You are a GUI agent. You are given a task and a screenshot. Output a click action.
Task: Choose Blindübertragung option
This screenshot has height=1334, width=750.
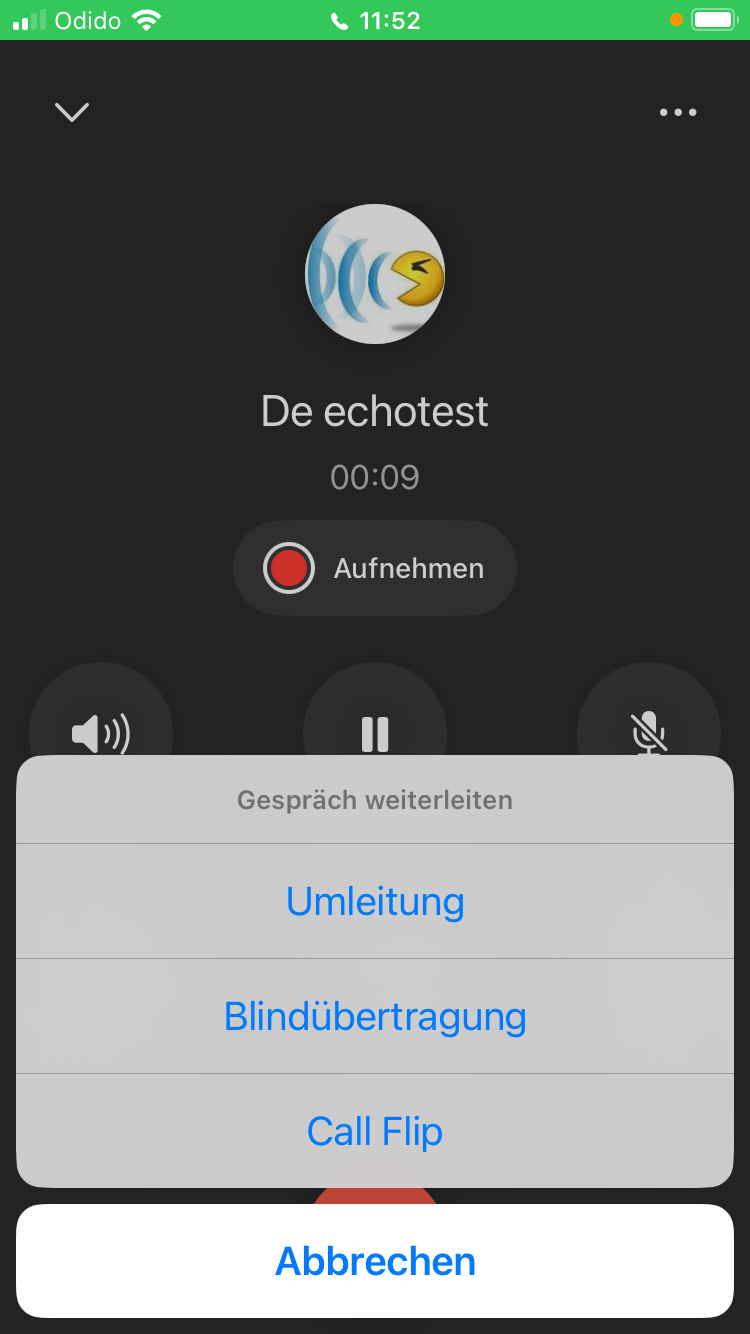pyautogui.click(x=375, y=1017)
